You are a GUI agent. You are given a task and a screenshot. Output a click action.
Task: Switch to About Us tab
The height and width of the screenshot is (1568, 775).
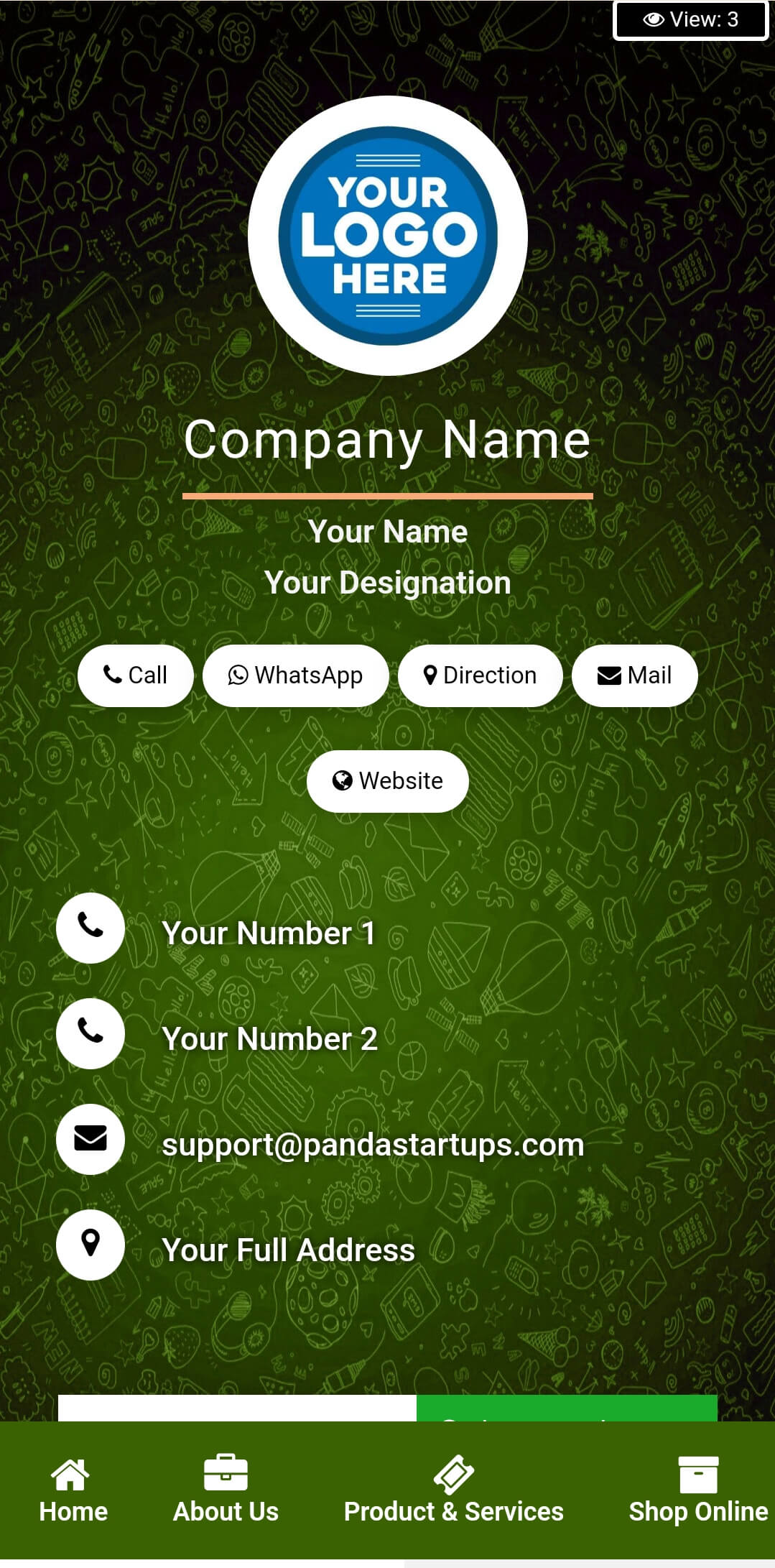226,1493
